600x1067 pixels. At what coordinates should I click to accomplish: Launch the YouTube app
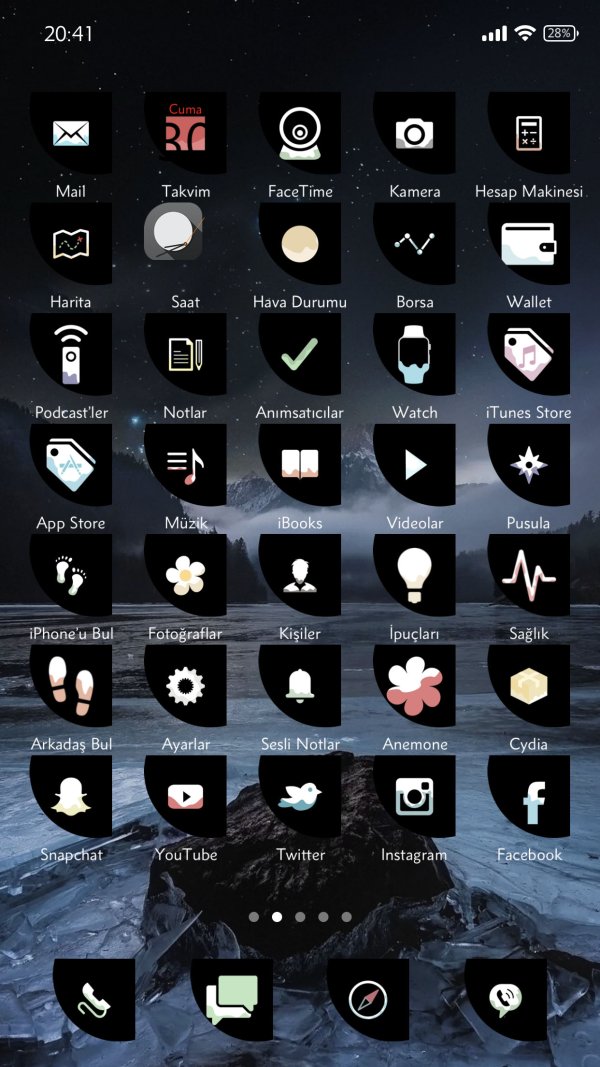(185, 797)
